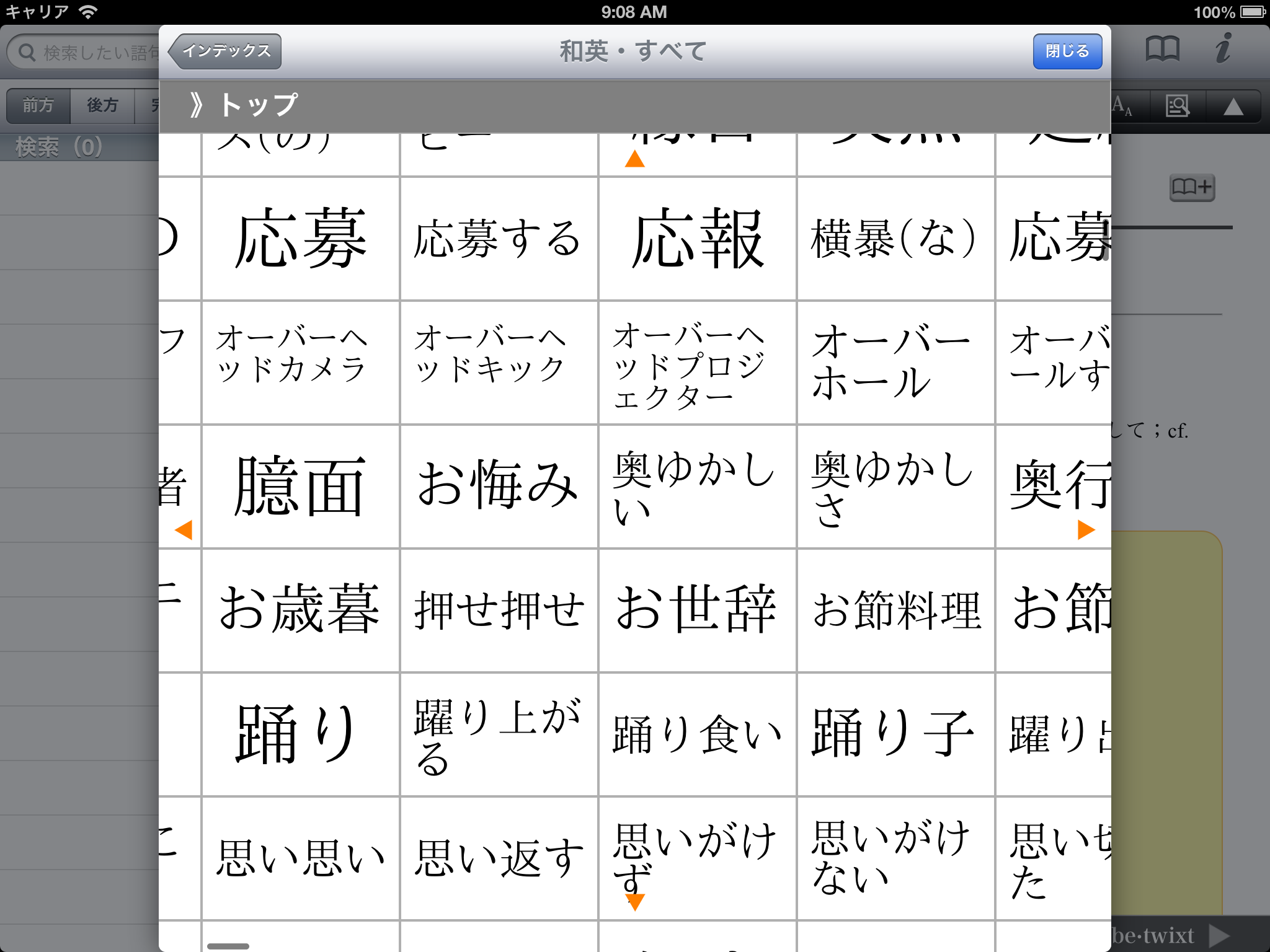Go back to インデックス

[226, 51]
